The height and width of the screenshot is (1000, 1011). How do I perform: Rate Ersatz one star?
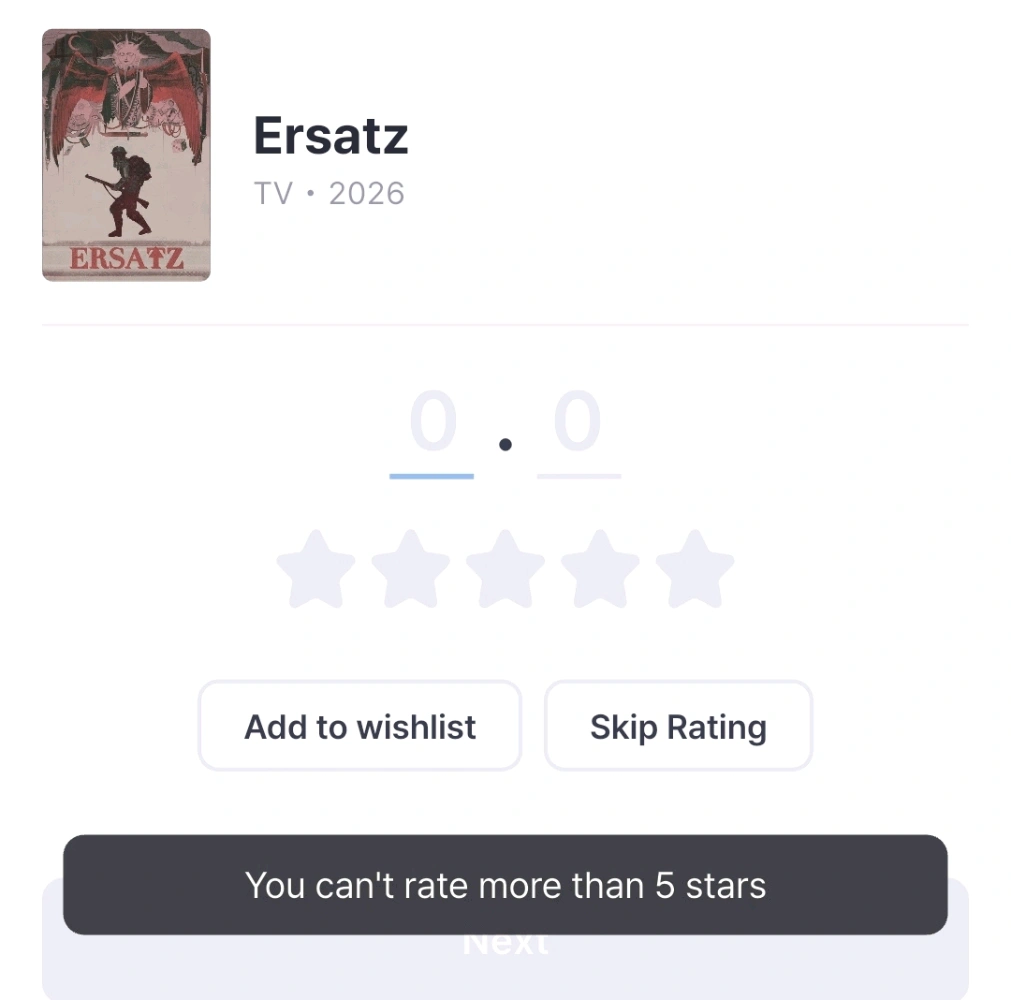(x=316, y=570)
